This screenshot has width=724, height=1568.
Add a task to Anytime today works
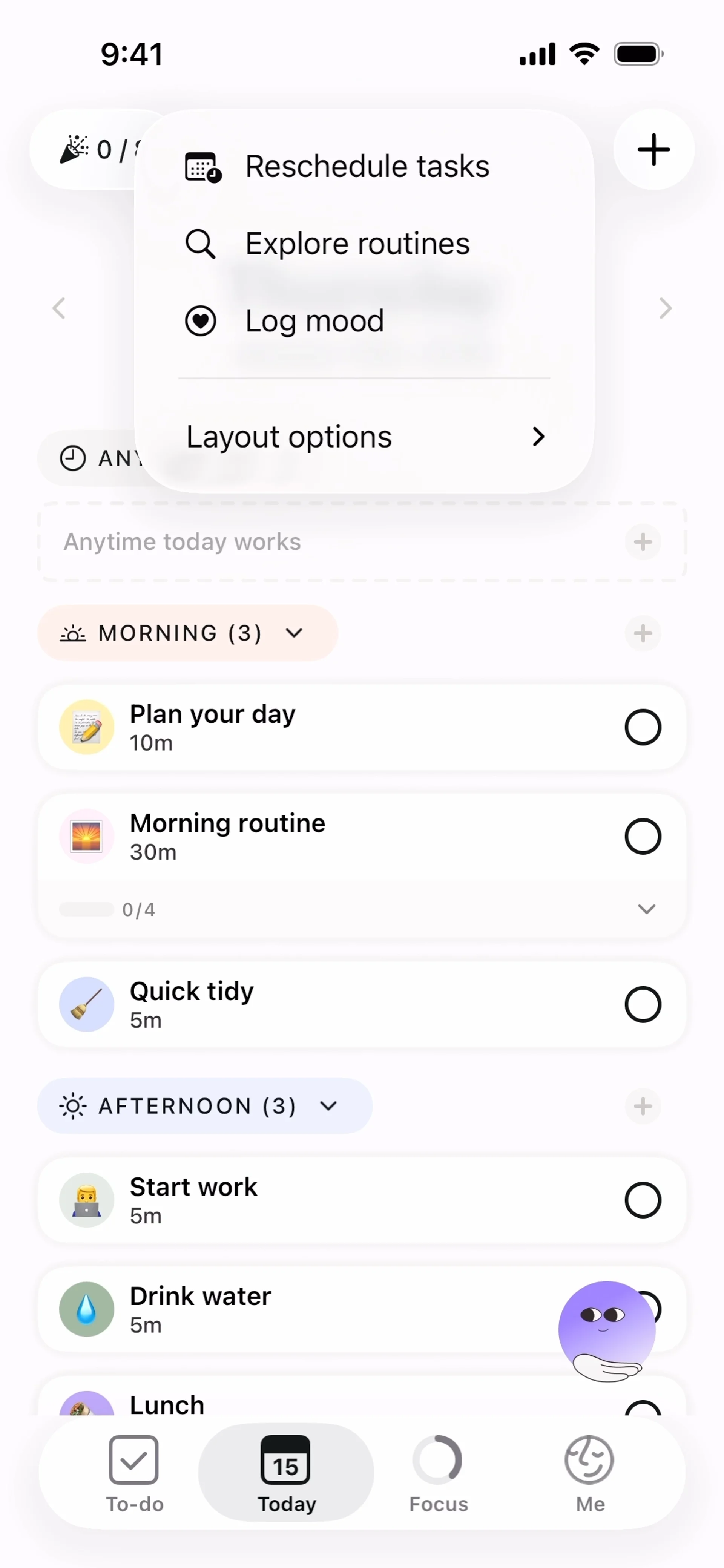[x=643, y=542]
